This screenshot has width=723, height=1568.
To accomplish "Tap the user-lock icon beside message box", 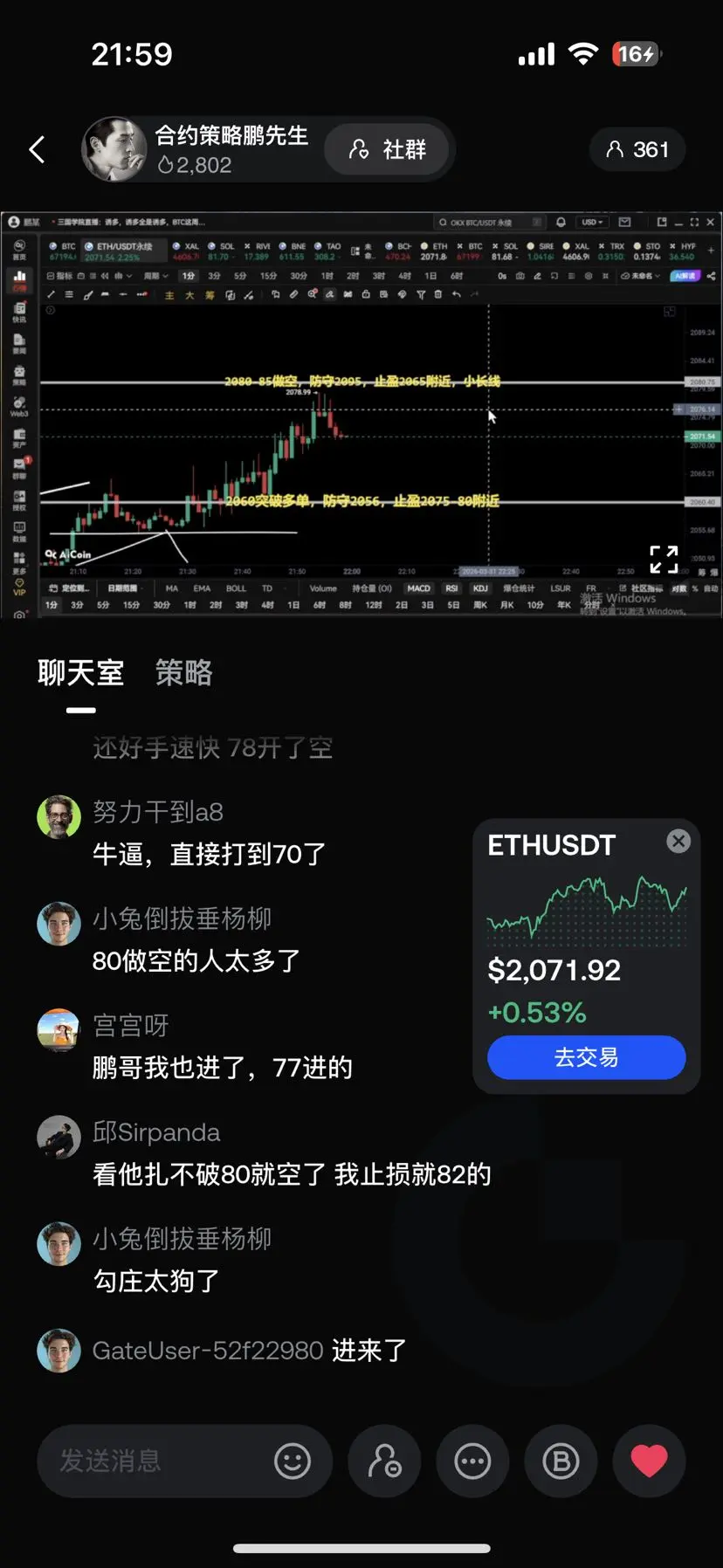I will click(384, 1461).
